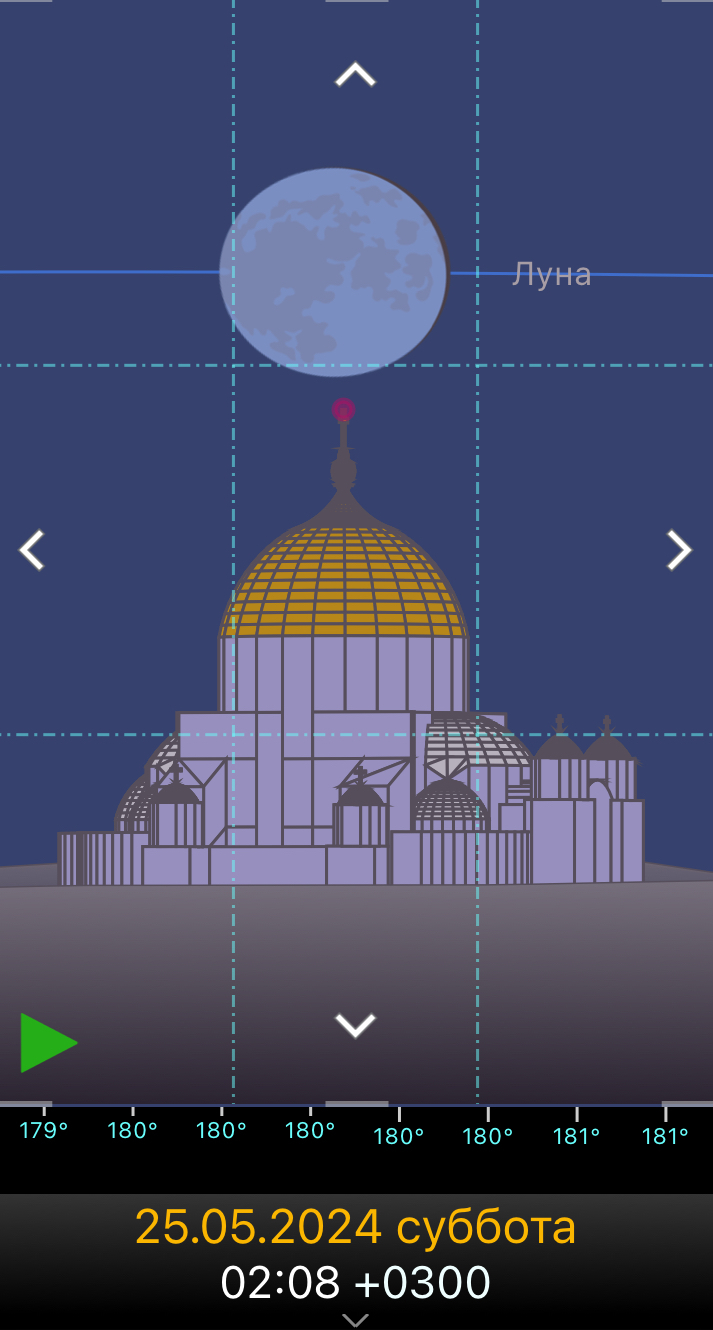
Task: Tap the up arrow to tilt view upward
Action: tap(355, 74)
